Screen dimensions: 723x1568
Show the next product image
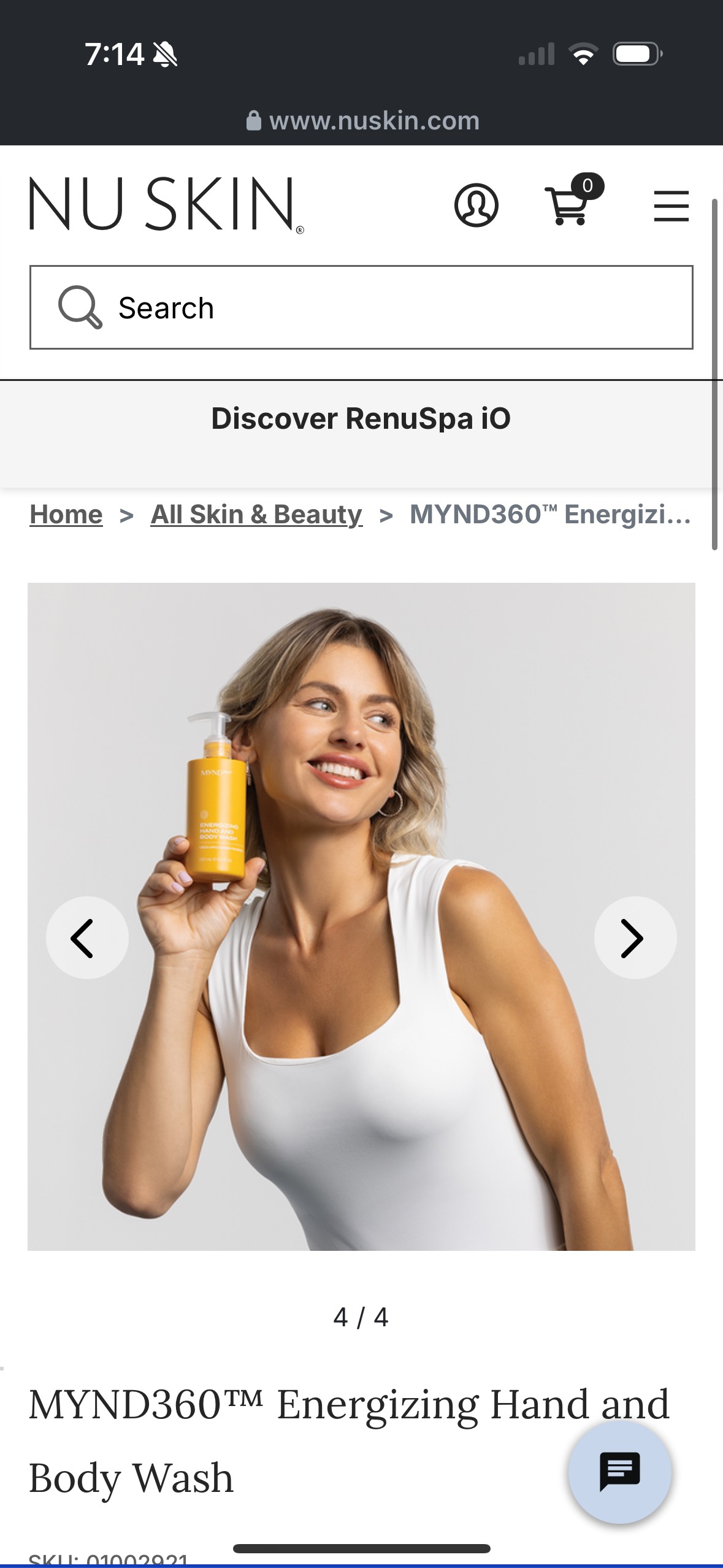point(635,937)
